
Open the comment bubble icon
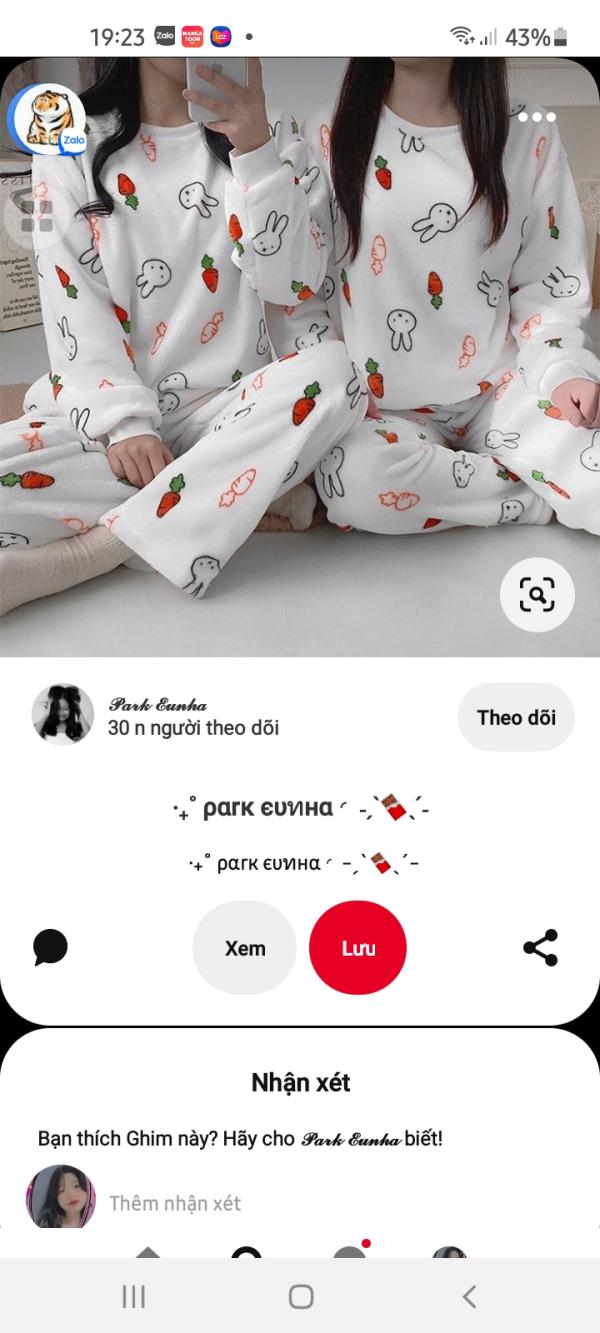click(x=50, y=947)
